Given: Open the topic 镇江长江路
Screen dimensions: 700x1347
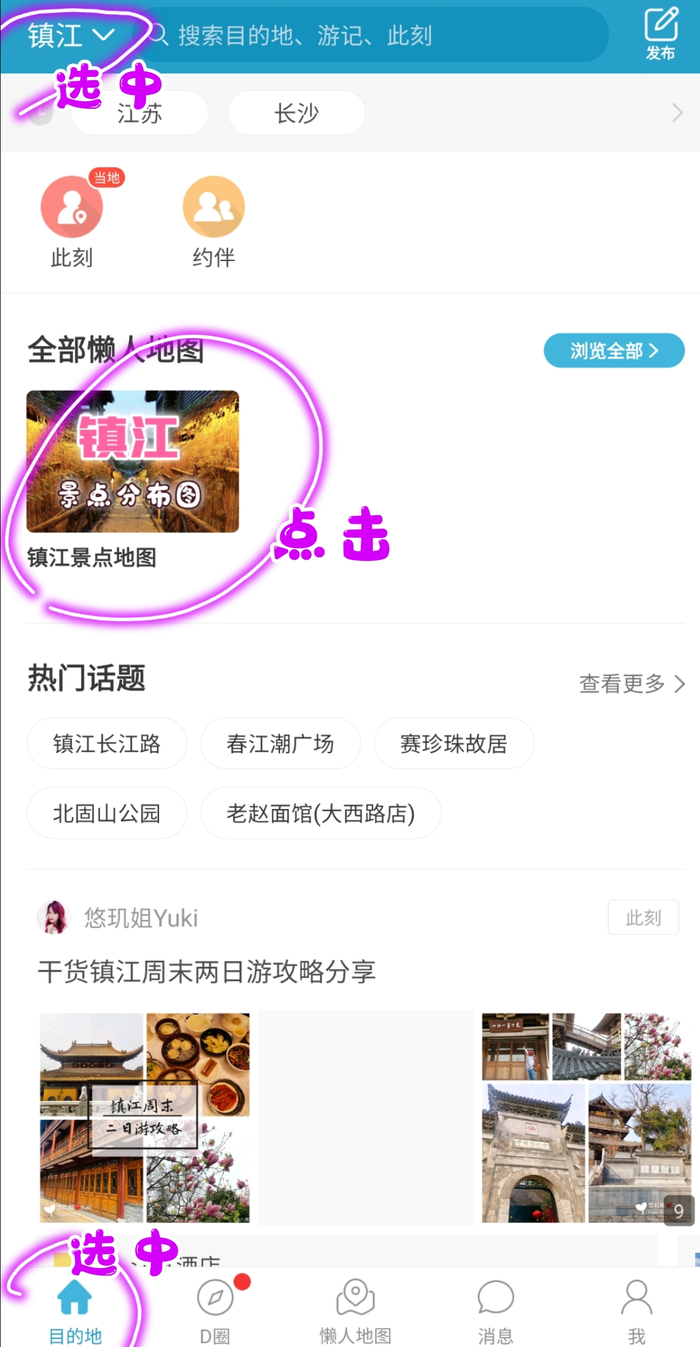Looking at the screenshot, I should click(107, 744).
